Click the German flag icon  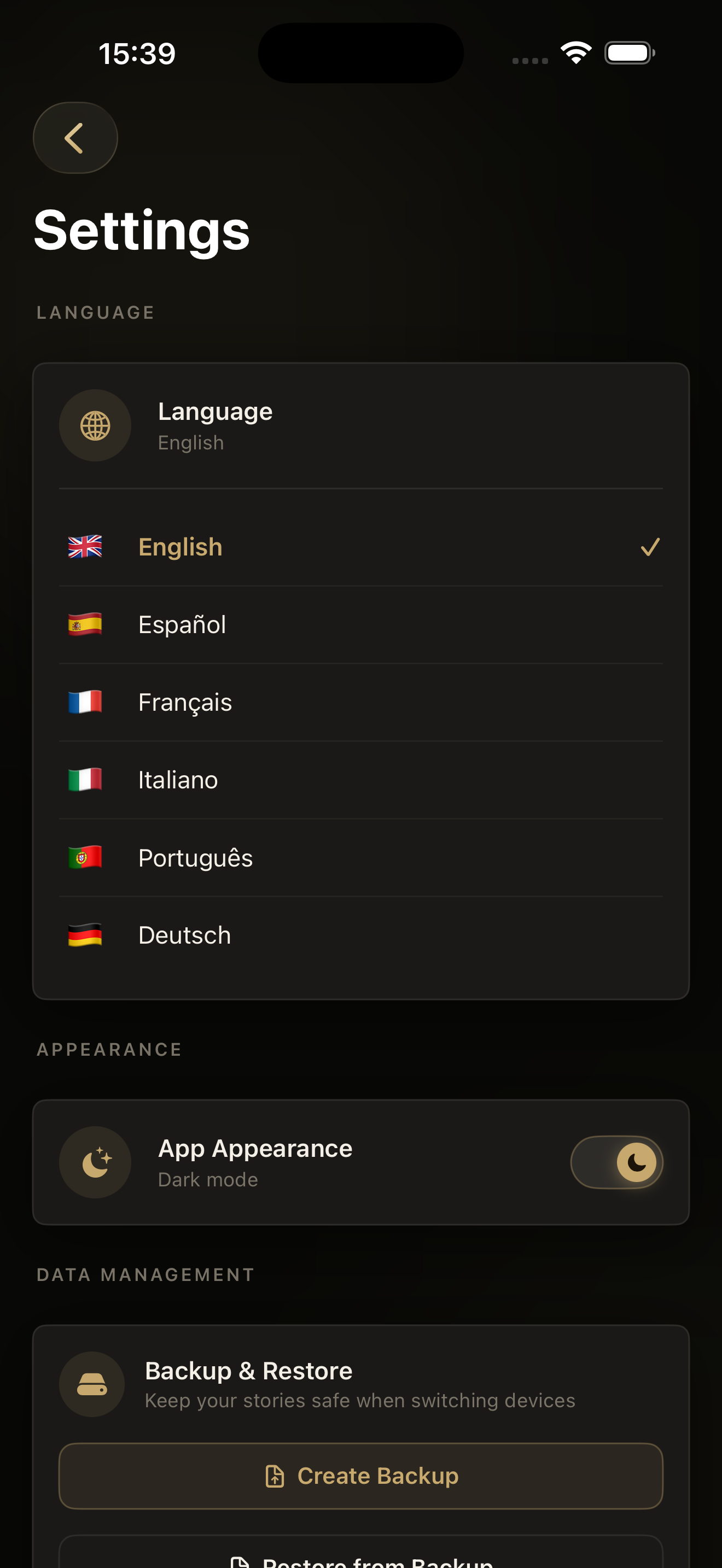[x=85, y=935]
